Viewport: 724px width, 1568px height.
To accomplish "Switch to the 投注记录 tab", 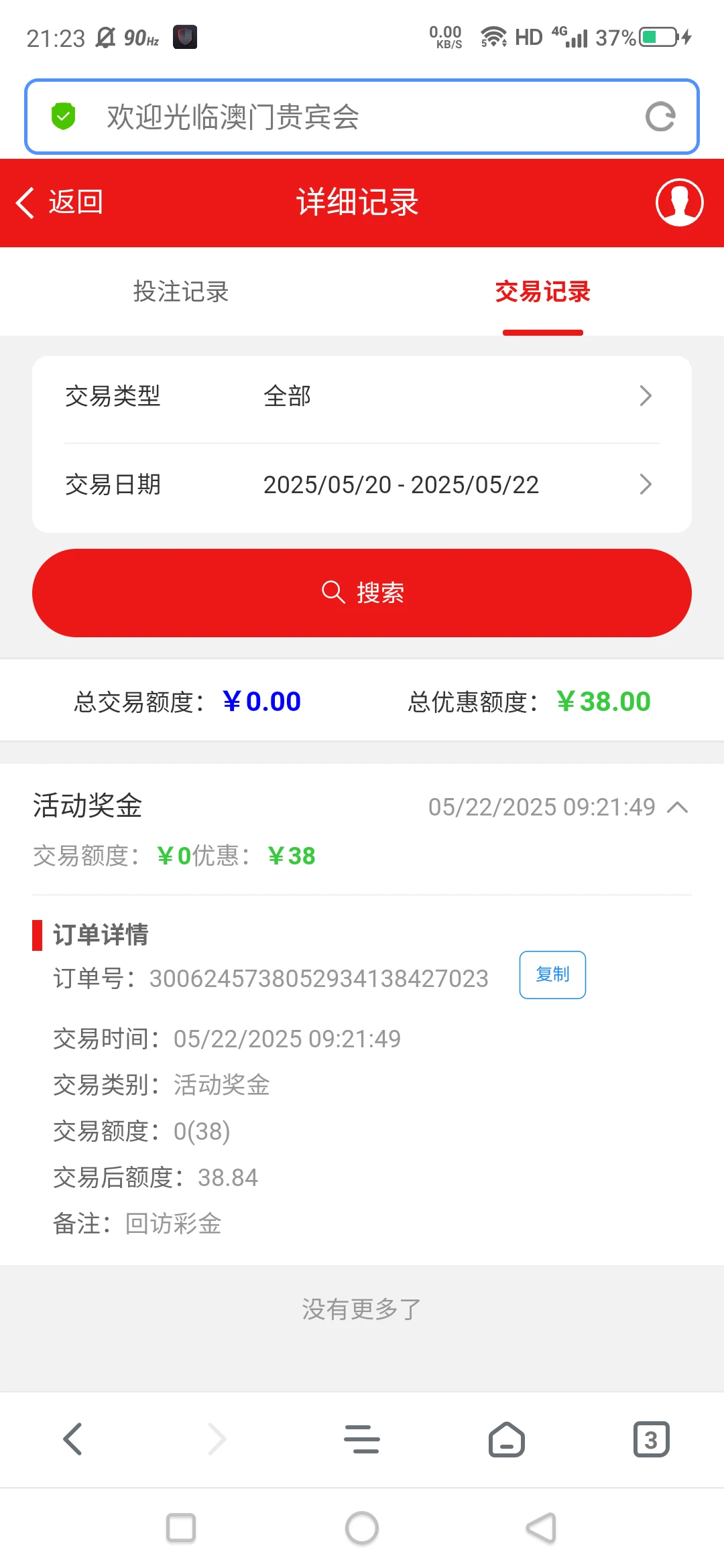I will click(x=180, y=292).
